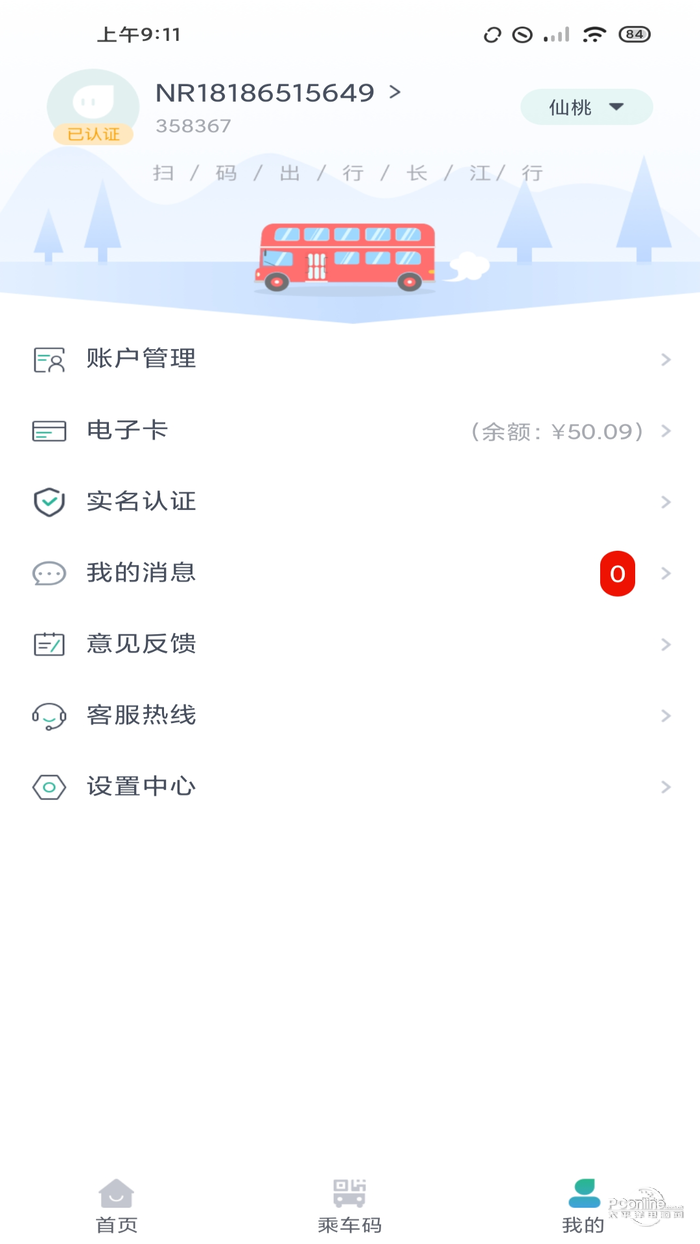Image resolution: width=700 pixels, height=1244 pixels.
Task: Open 电子卡 e-card balance
Action: coord(350,431)
